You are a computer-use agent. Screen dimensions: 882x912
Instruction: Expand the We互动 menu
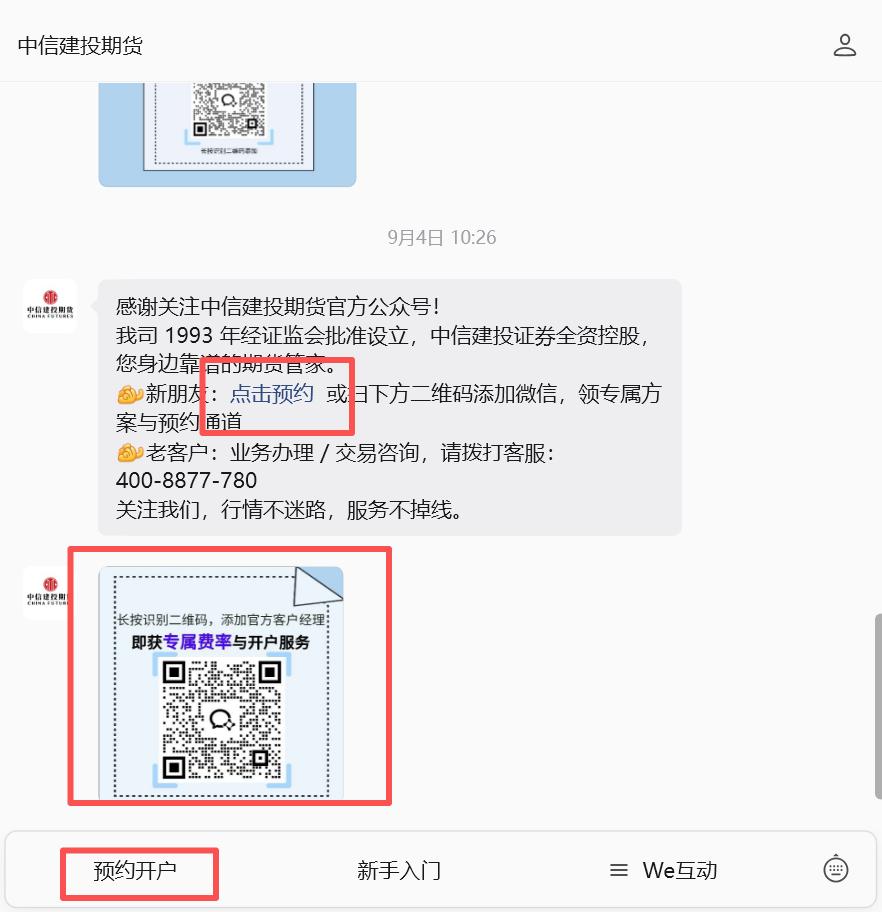pyautogui.click(x=663, y=871)
